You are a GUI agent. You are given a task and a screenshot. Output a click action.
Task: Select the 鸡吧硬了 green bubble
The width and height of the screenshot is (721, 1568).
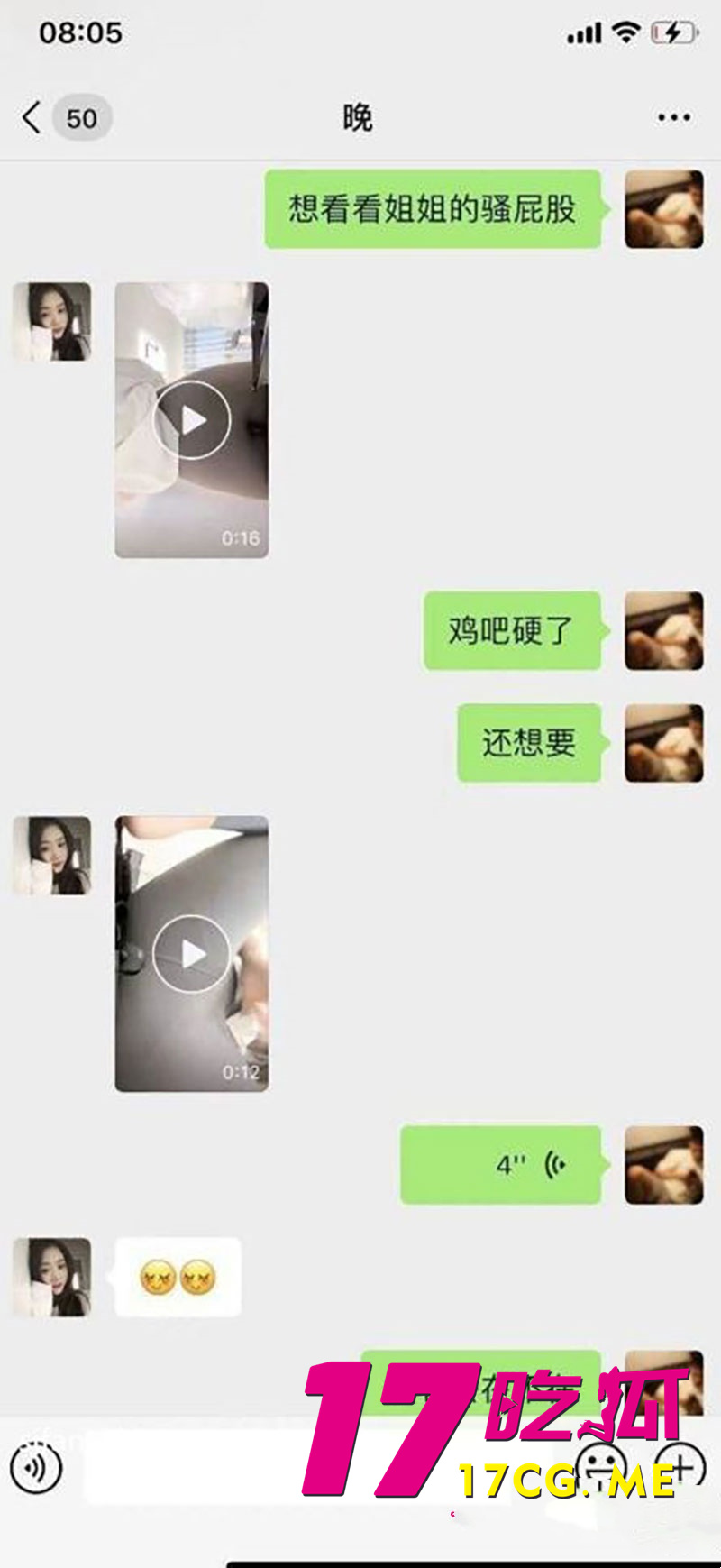click(510, 629)
